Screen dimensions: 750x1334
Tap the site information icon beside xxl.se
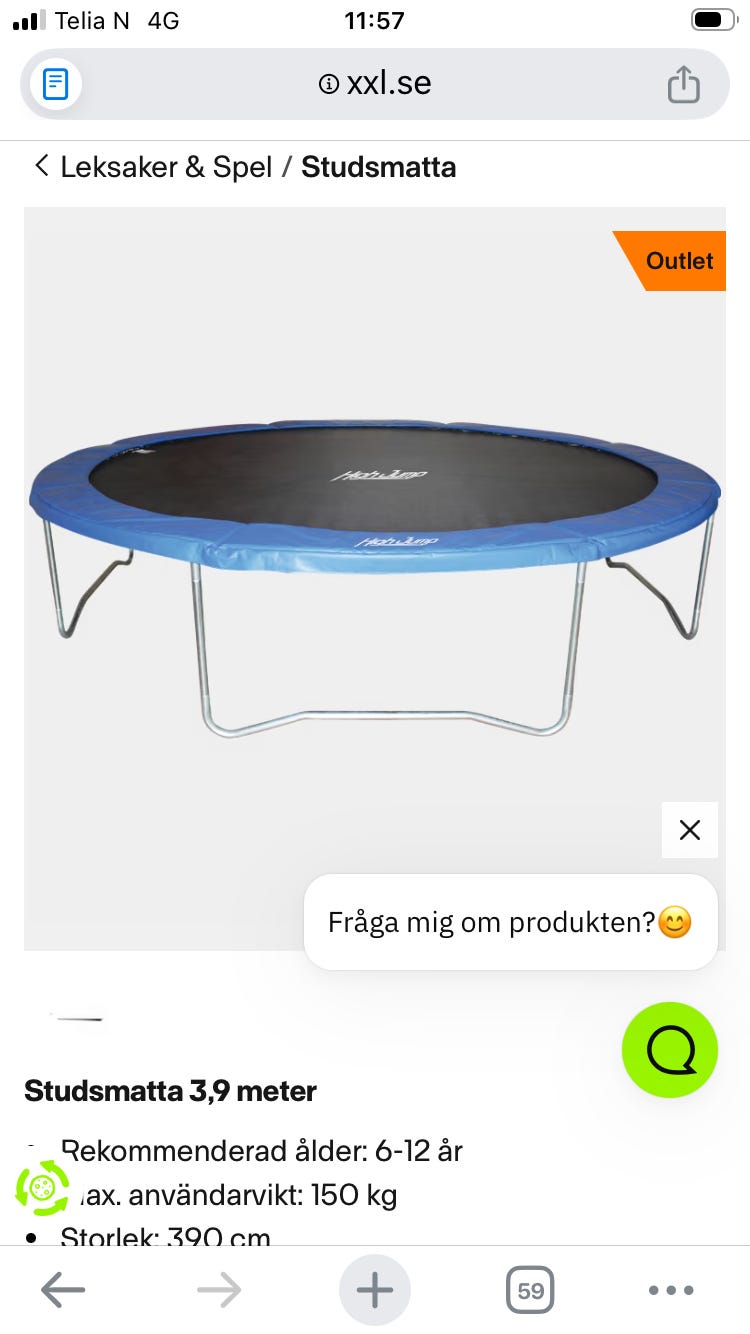tap(328, 84)
